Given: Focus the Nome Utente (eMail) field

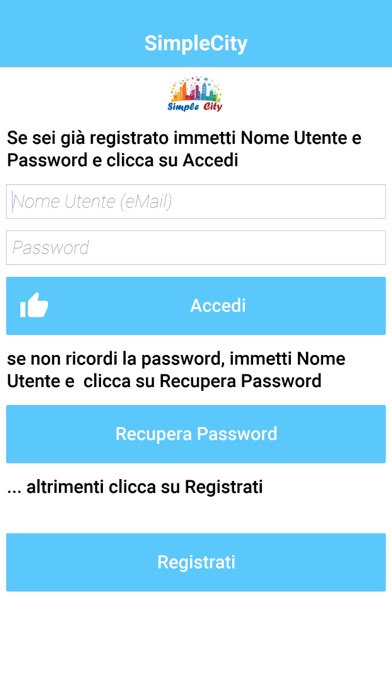Looking at the screenshot, I should [196, 202].
